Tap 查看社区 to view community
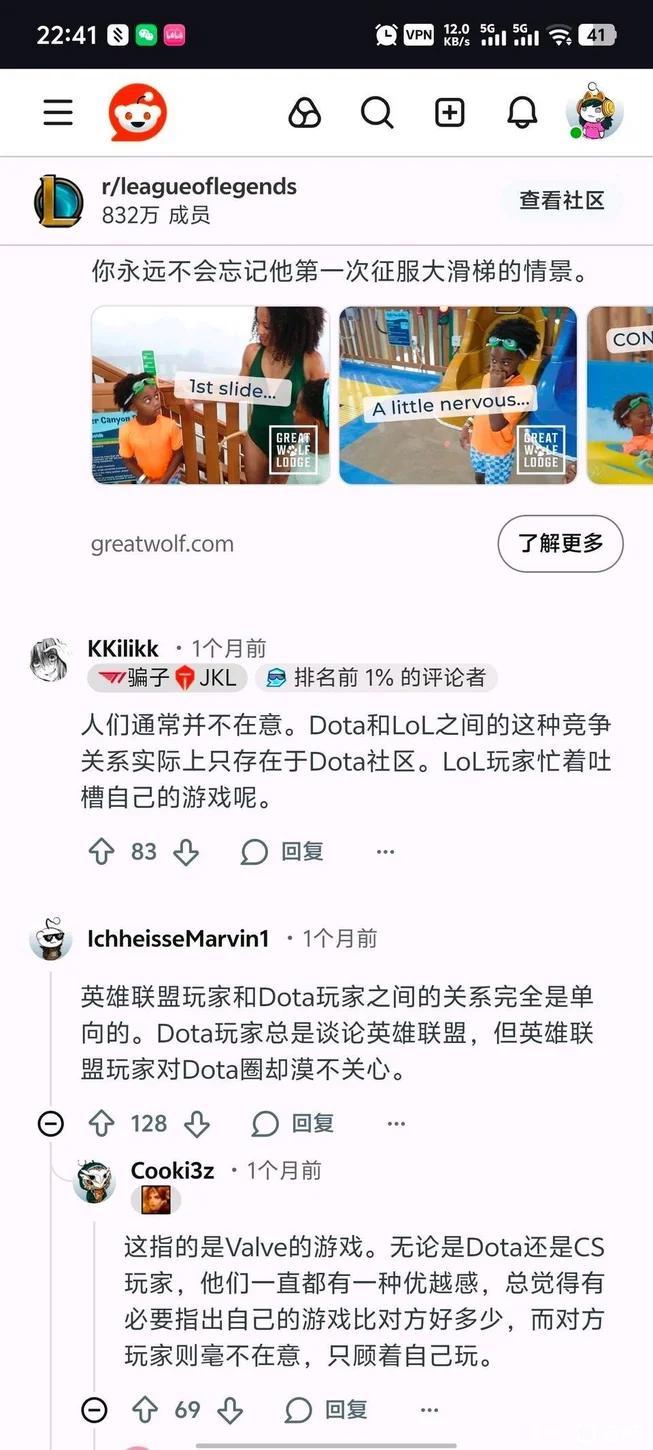The image size is (653, 1450). [561, 200]
